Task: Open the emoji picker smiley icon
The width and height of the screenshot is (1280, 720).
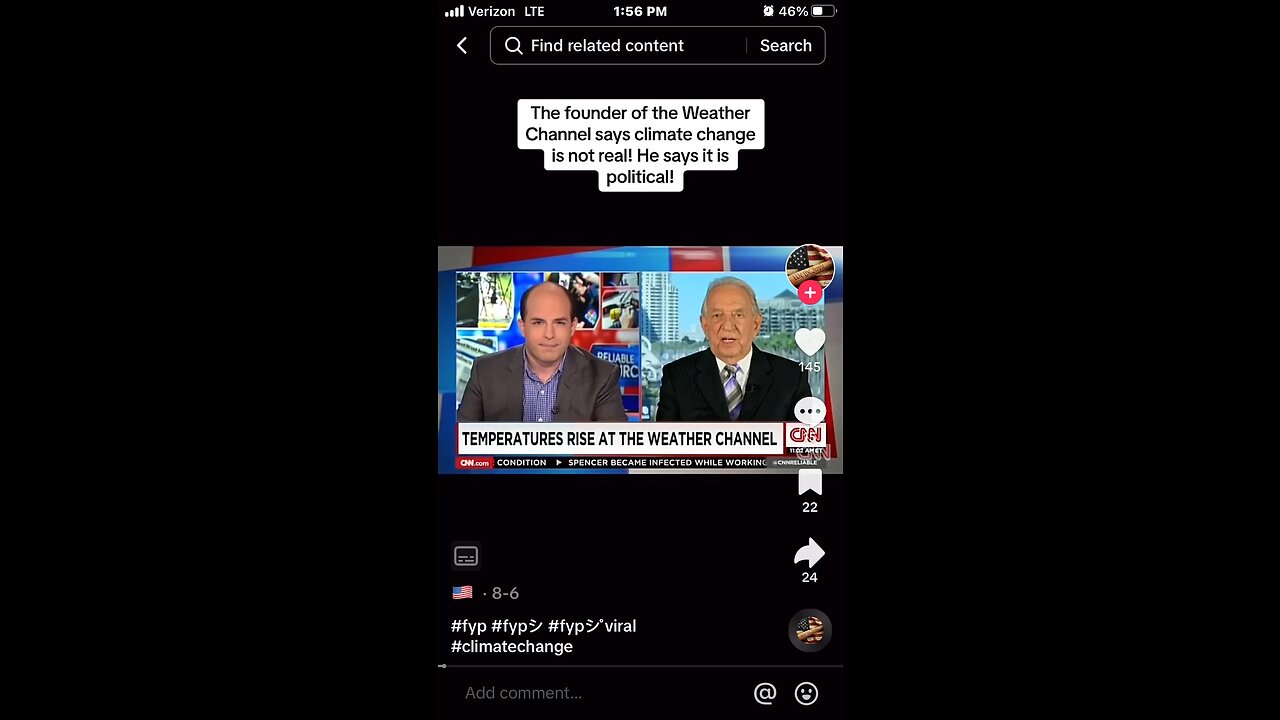Action: (x=806, y=693)
